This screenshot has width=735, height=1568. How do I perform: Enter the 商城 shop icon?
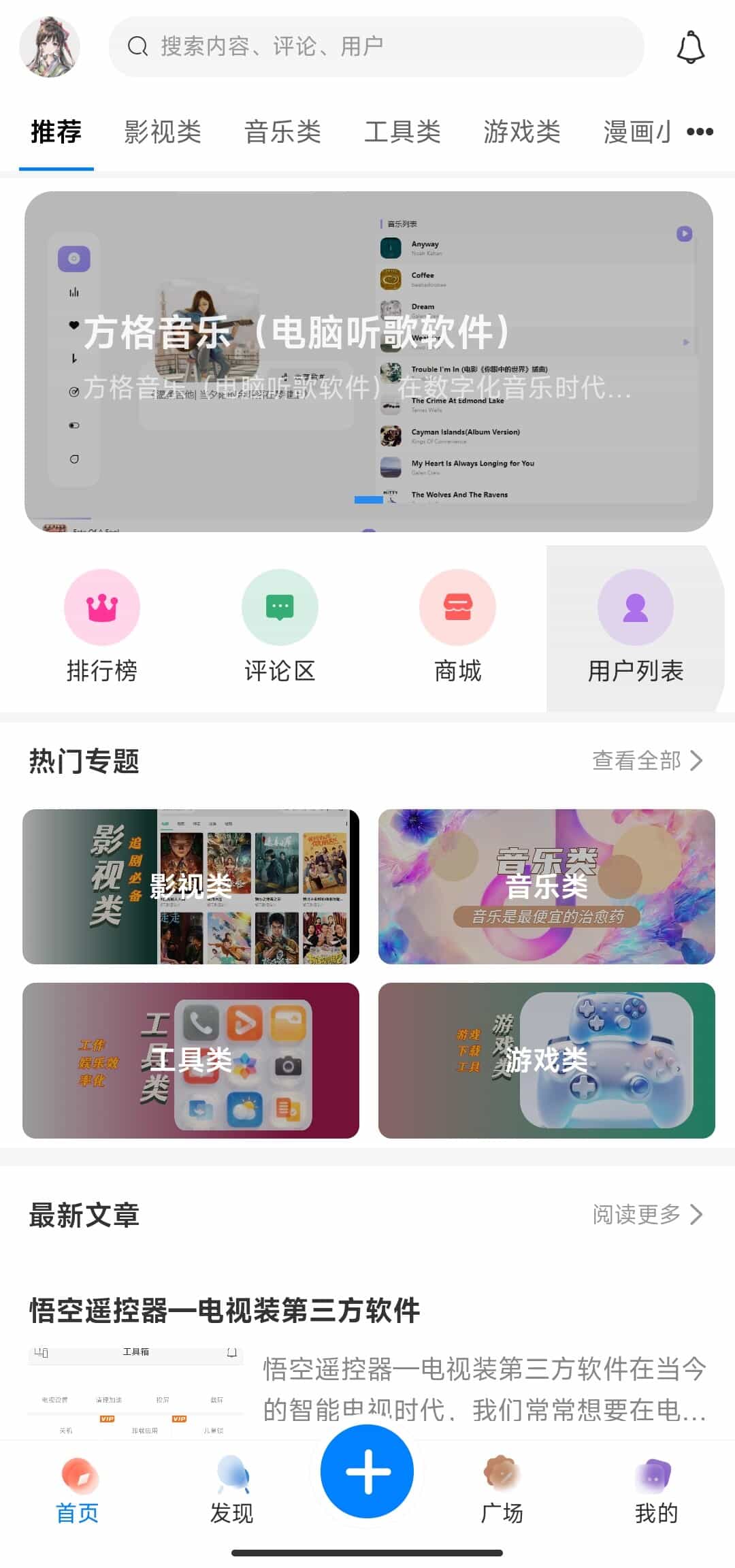tap(457, 606)
